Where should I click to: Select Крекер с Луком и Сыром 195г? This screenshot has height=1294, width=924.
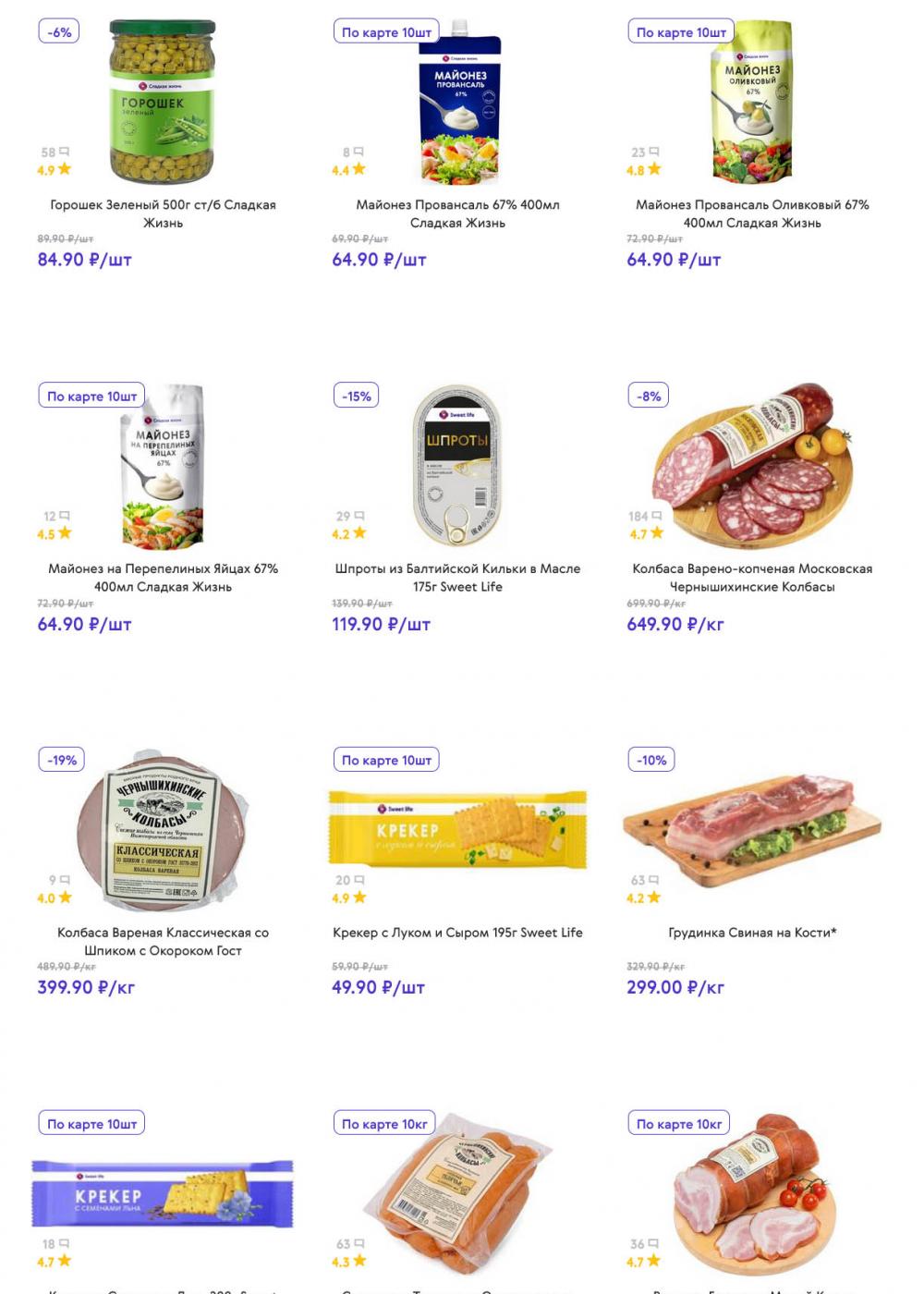click(x=457, y=933)
